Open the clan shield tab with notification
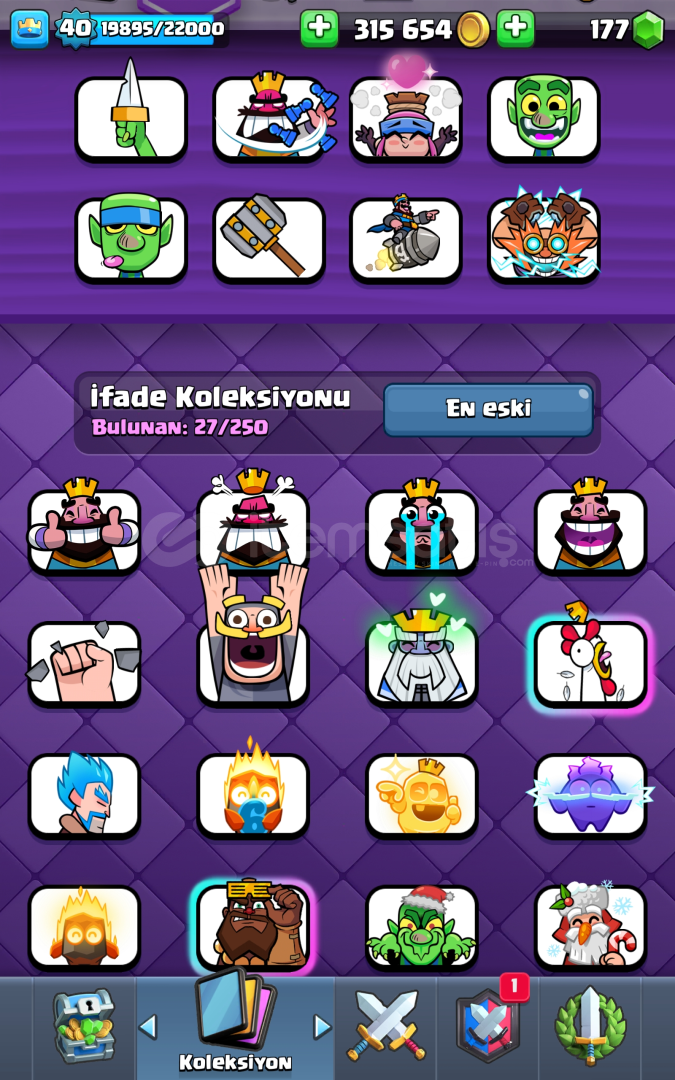 click(x=488, y=1023)
